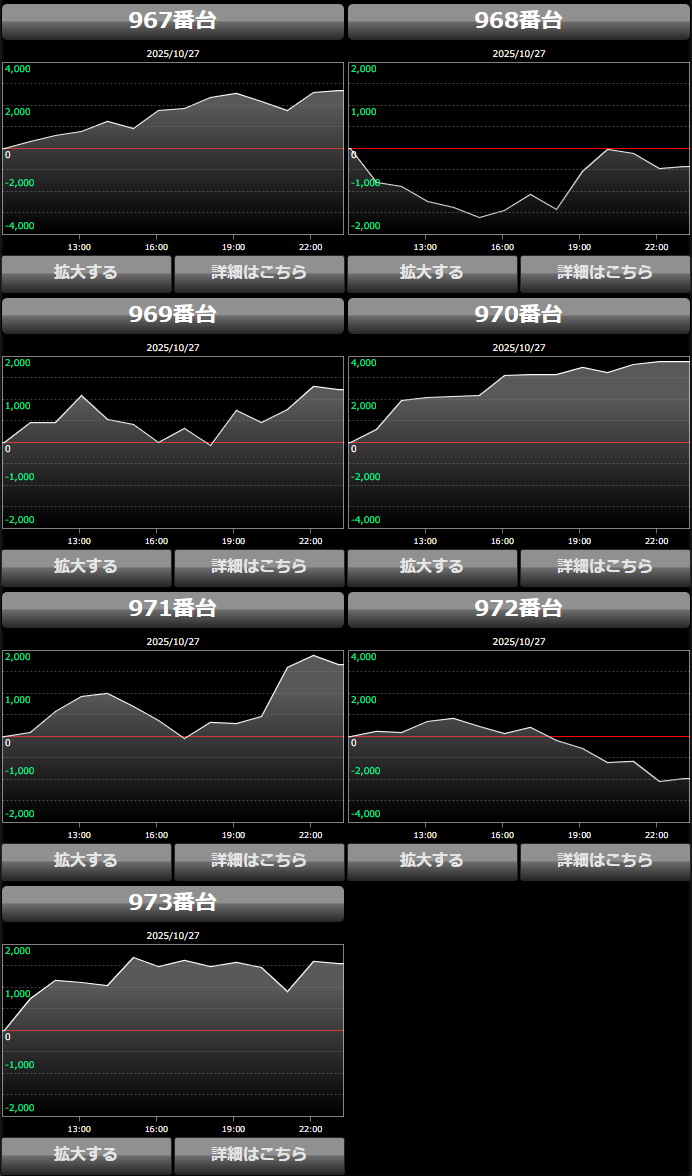Image resolution: width=692 pixels, height=1176 pixels.
Task: Open the 967番台 header
Action: pyautogui.click(x=173, y=21)
